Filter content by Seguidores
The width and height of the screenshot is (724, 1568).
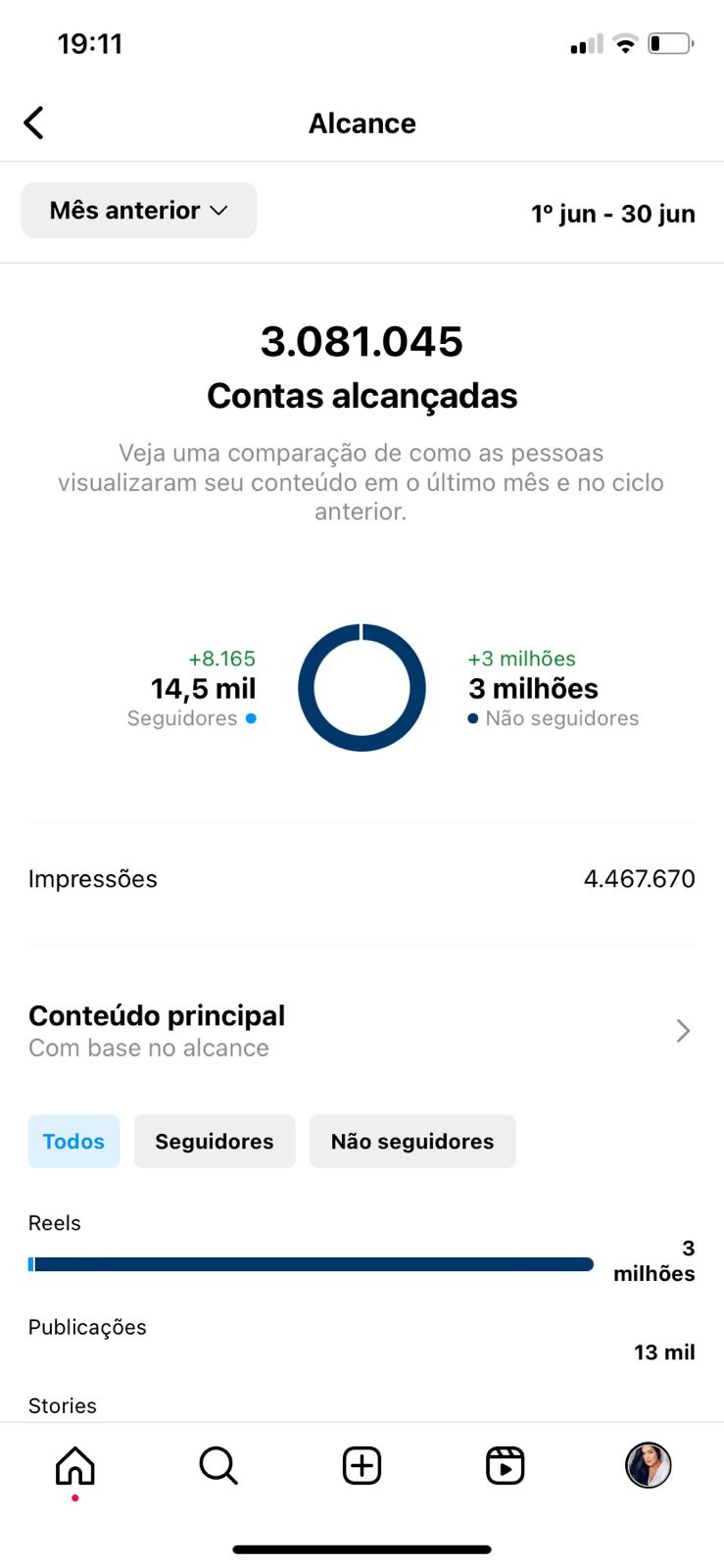pos(215,1141)
